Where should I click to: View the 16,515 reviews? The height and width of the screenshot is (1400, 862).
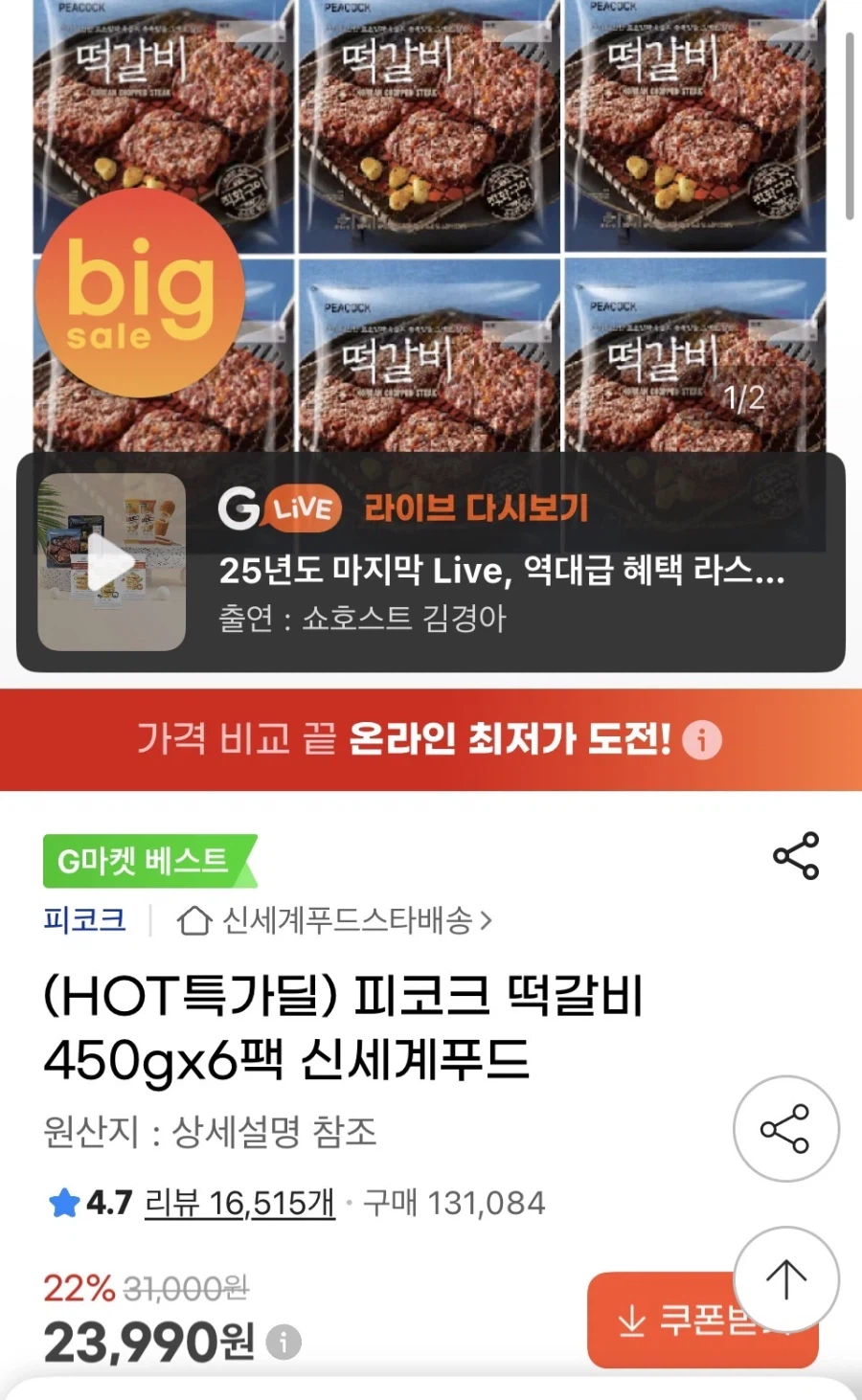[239, 1203]
